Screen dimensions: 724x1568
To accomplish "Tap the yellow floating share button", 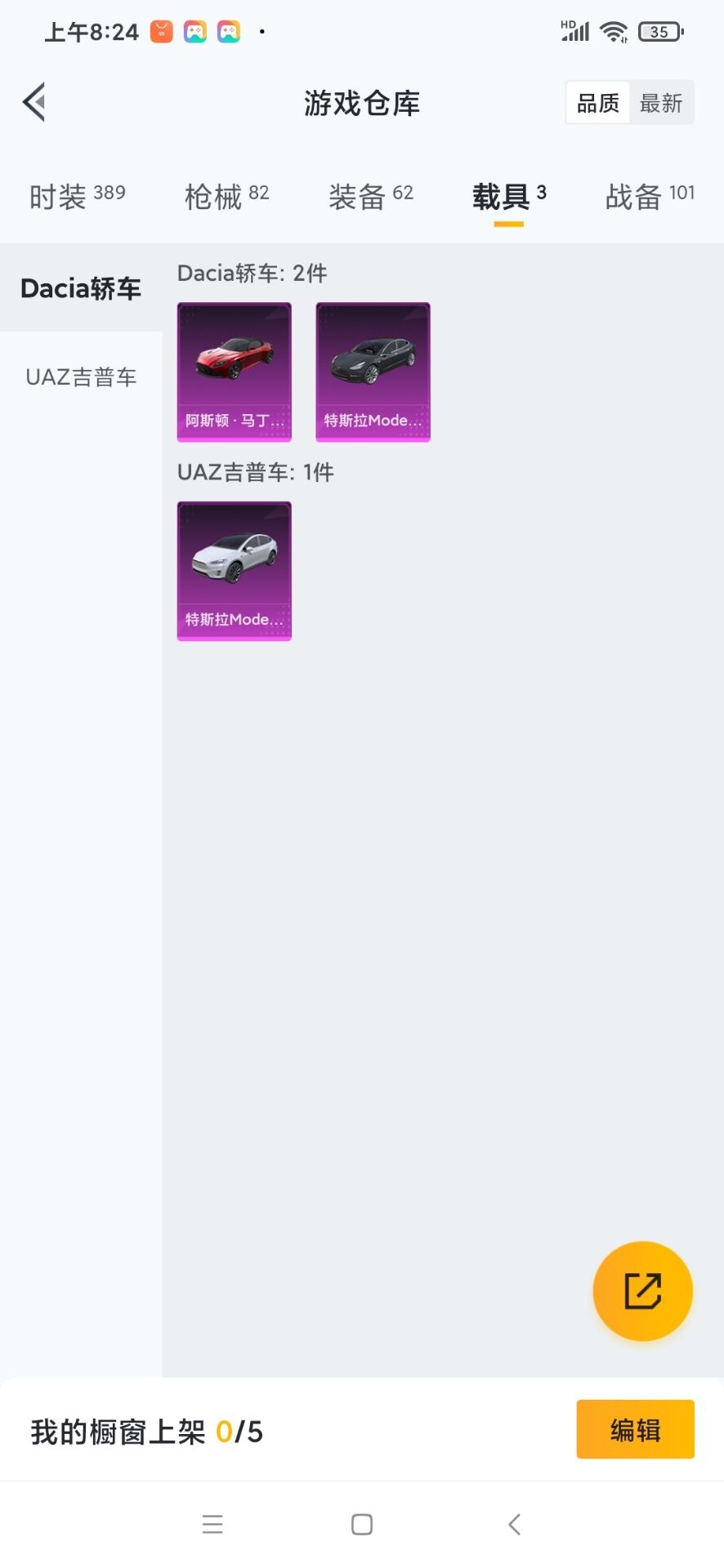I will point(642,1291).
